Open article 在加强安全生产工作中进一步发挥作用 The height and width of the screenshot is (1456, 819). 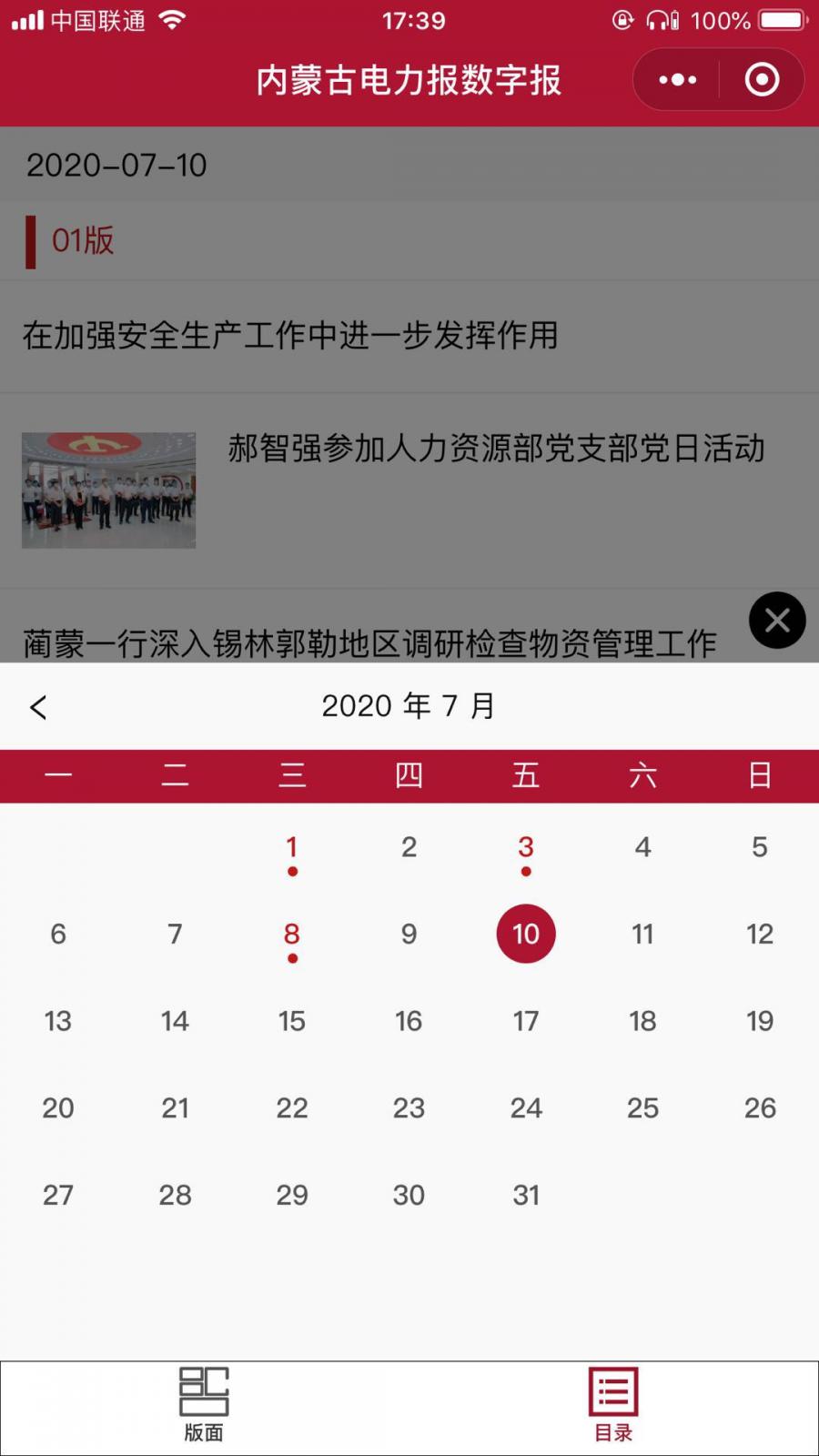291,336
